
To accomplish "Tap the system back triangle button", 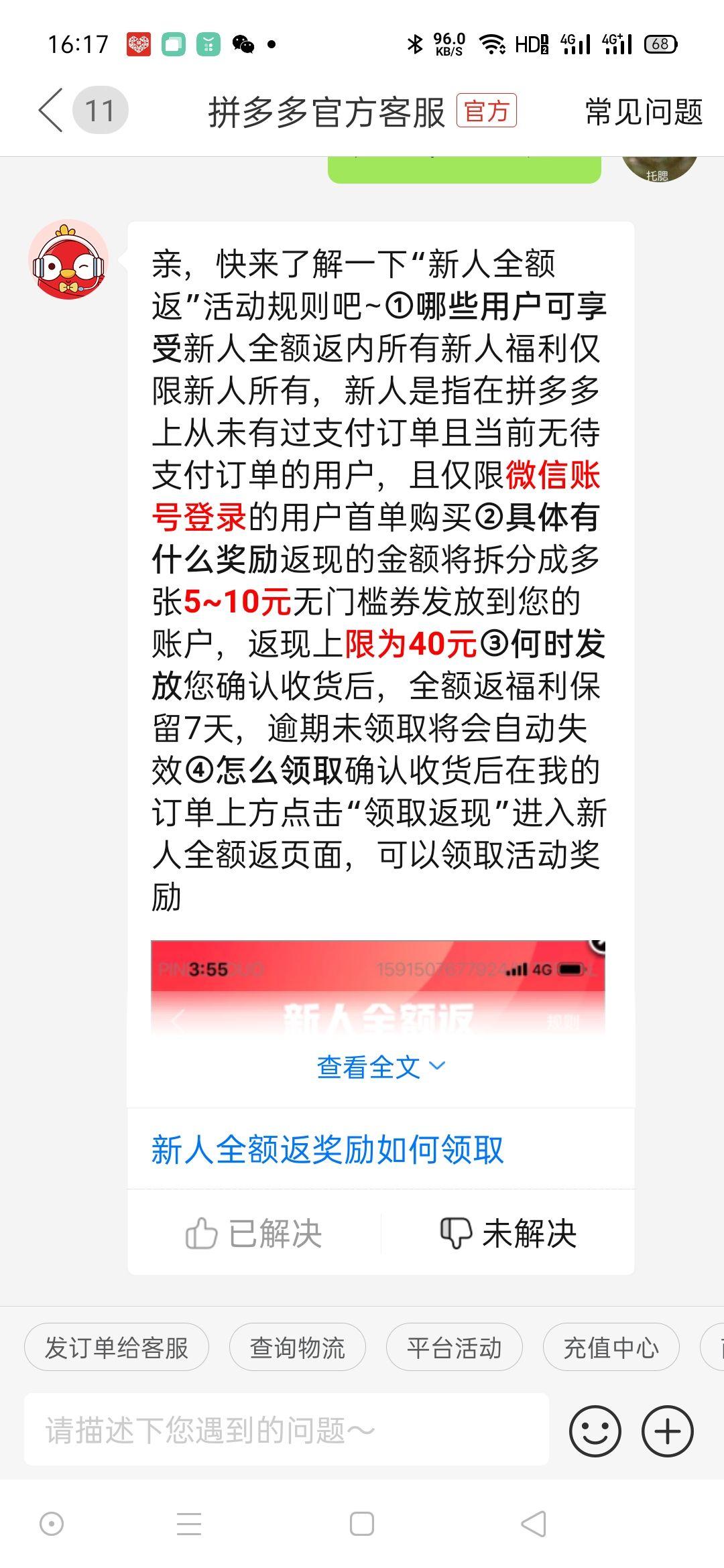I will pos(534,1524).
